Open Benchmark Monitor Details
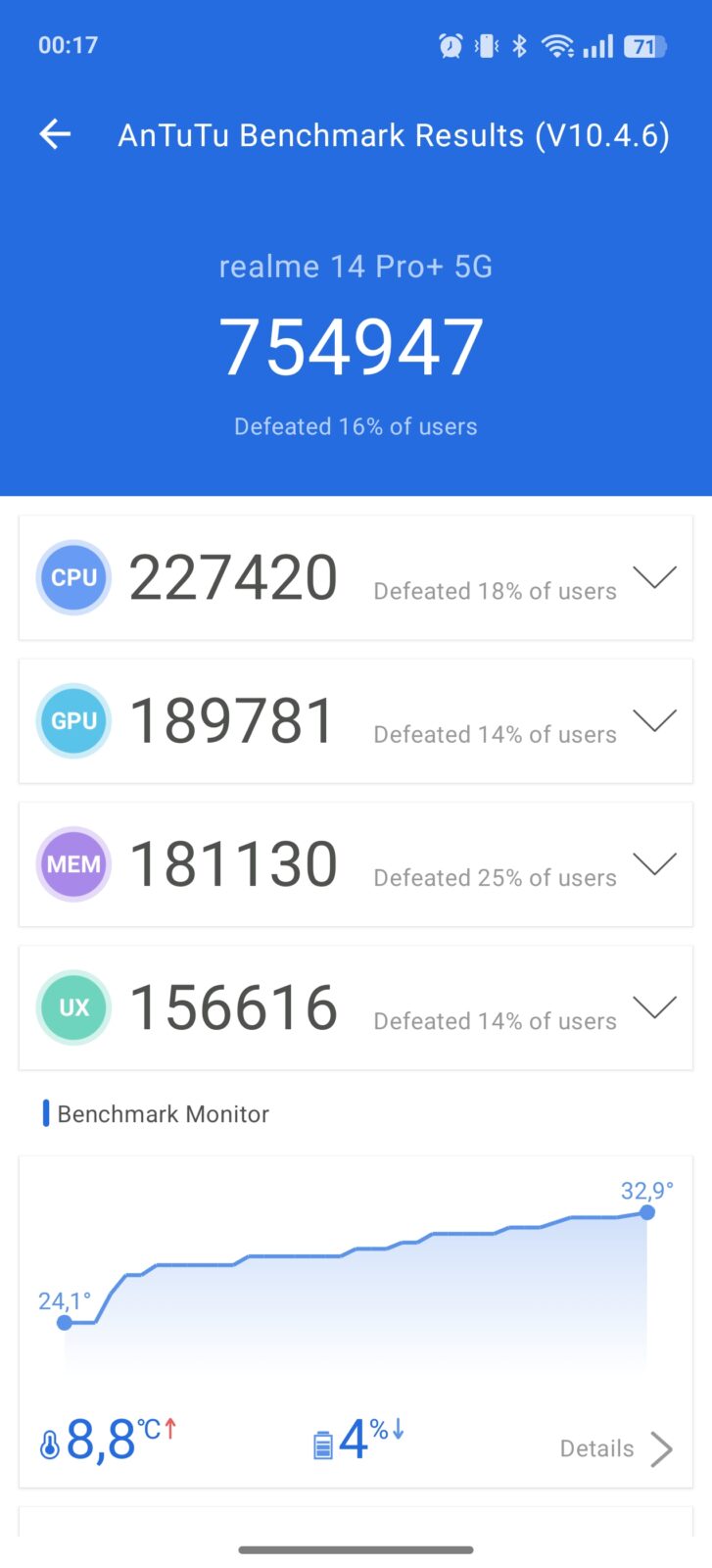The width and height of the screenshot is (712, 1568). (616, 1448)
